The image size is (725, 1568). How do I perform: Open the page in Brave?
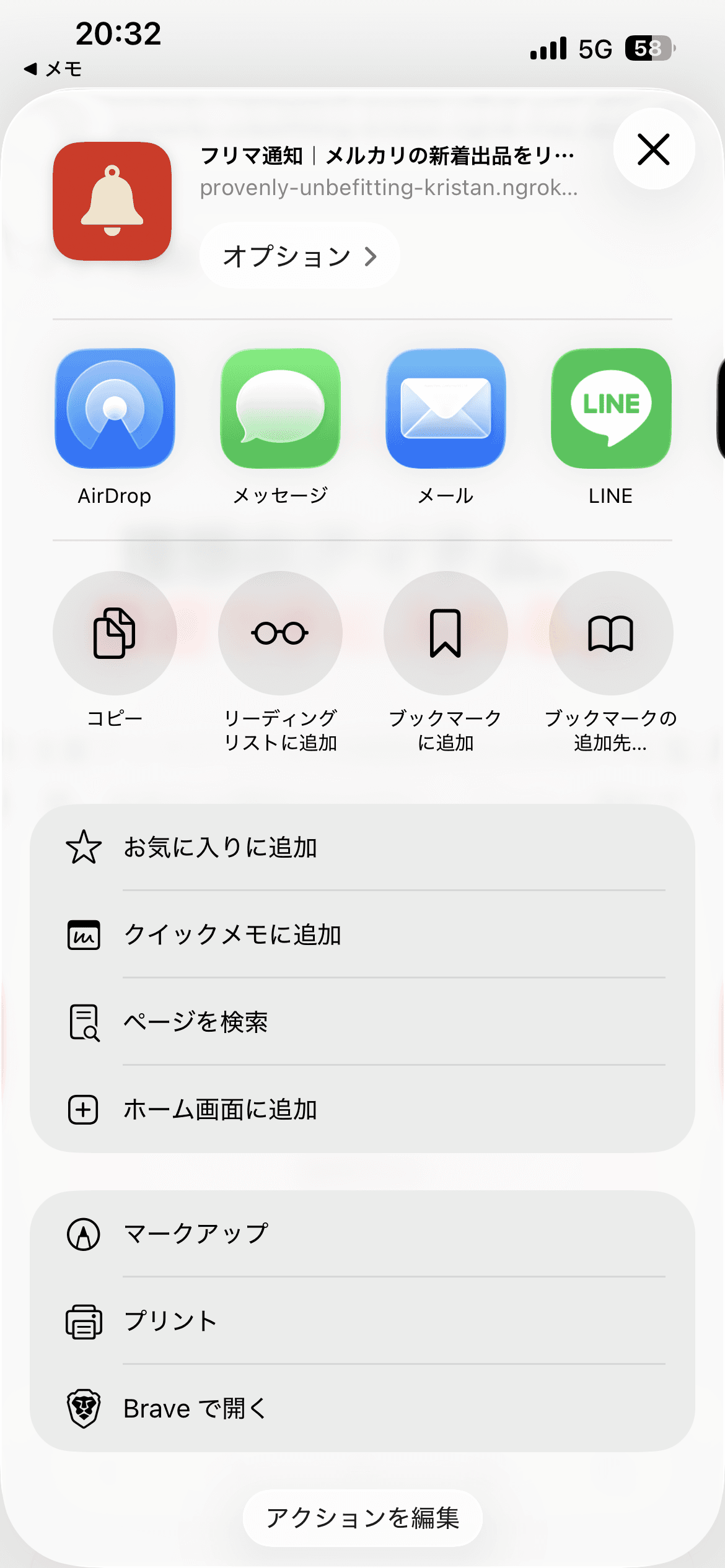pyautogui.click(x=362, y=1408)
